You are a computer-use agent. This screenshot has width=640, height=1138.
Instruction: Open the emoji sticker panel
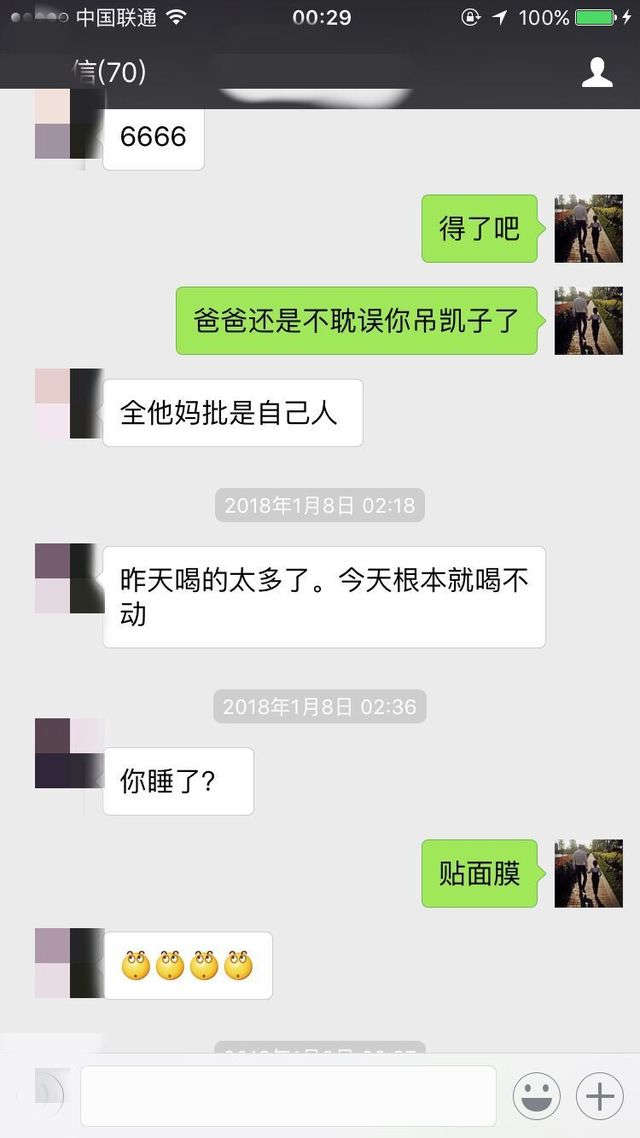coord(536,1096)
